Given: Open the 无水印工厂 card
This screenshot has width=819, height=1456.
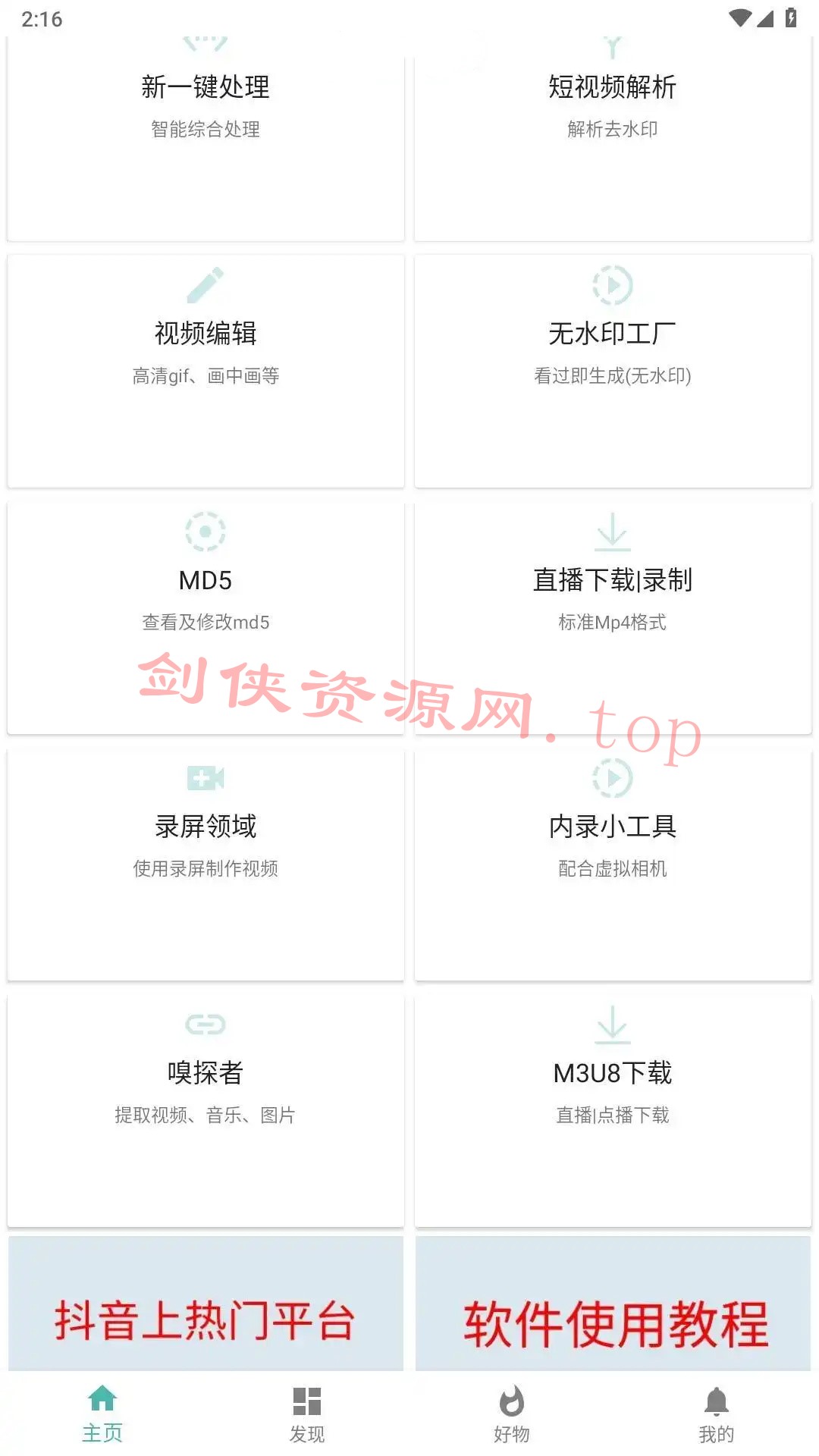Looking at the screenshot, I should click(613, 372).
